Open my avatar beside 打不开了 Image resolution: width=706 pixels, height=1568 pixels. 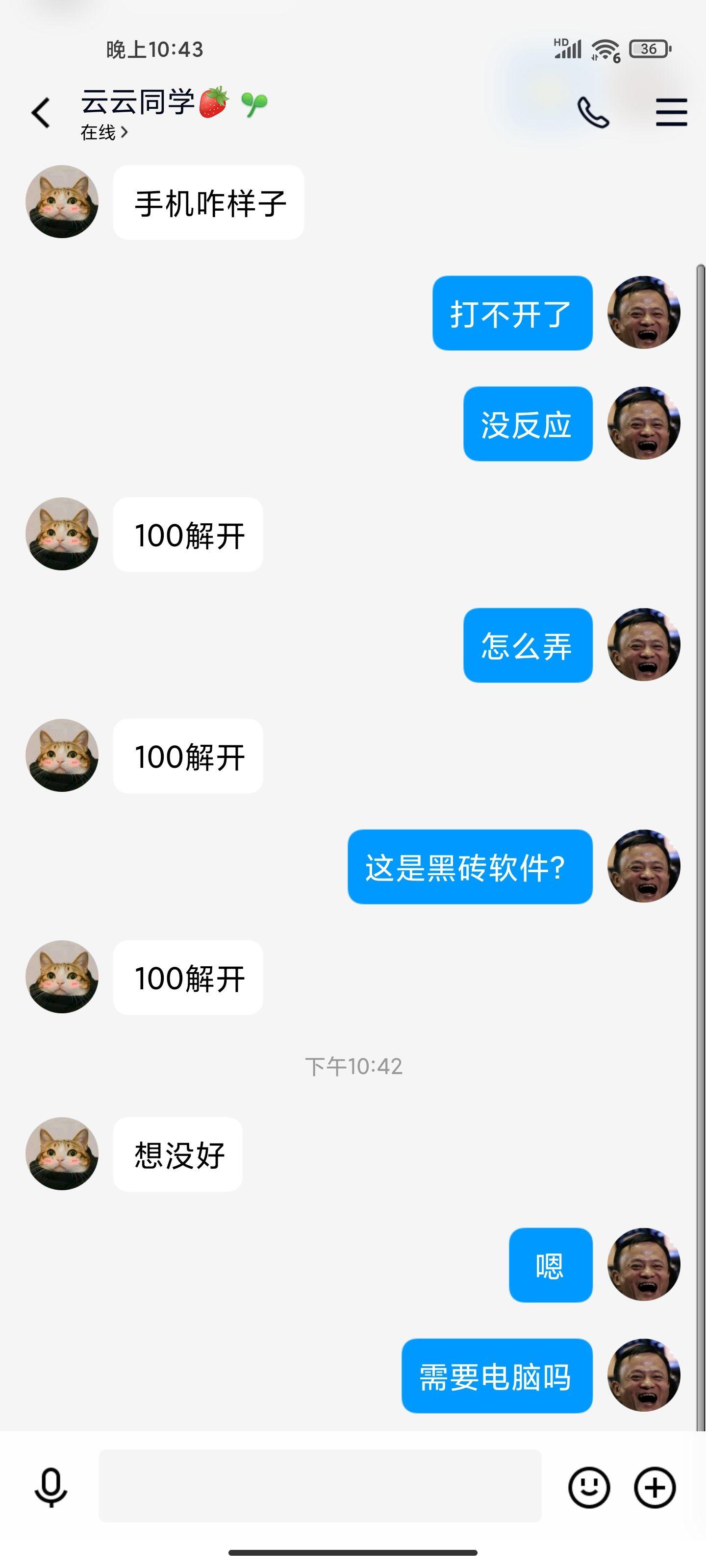point(643,312)
